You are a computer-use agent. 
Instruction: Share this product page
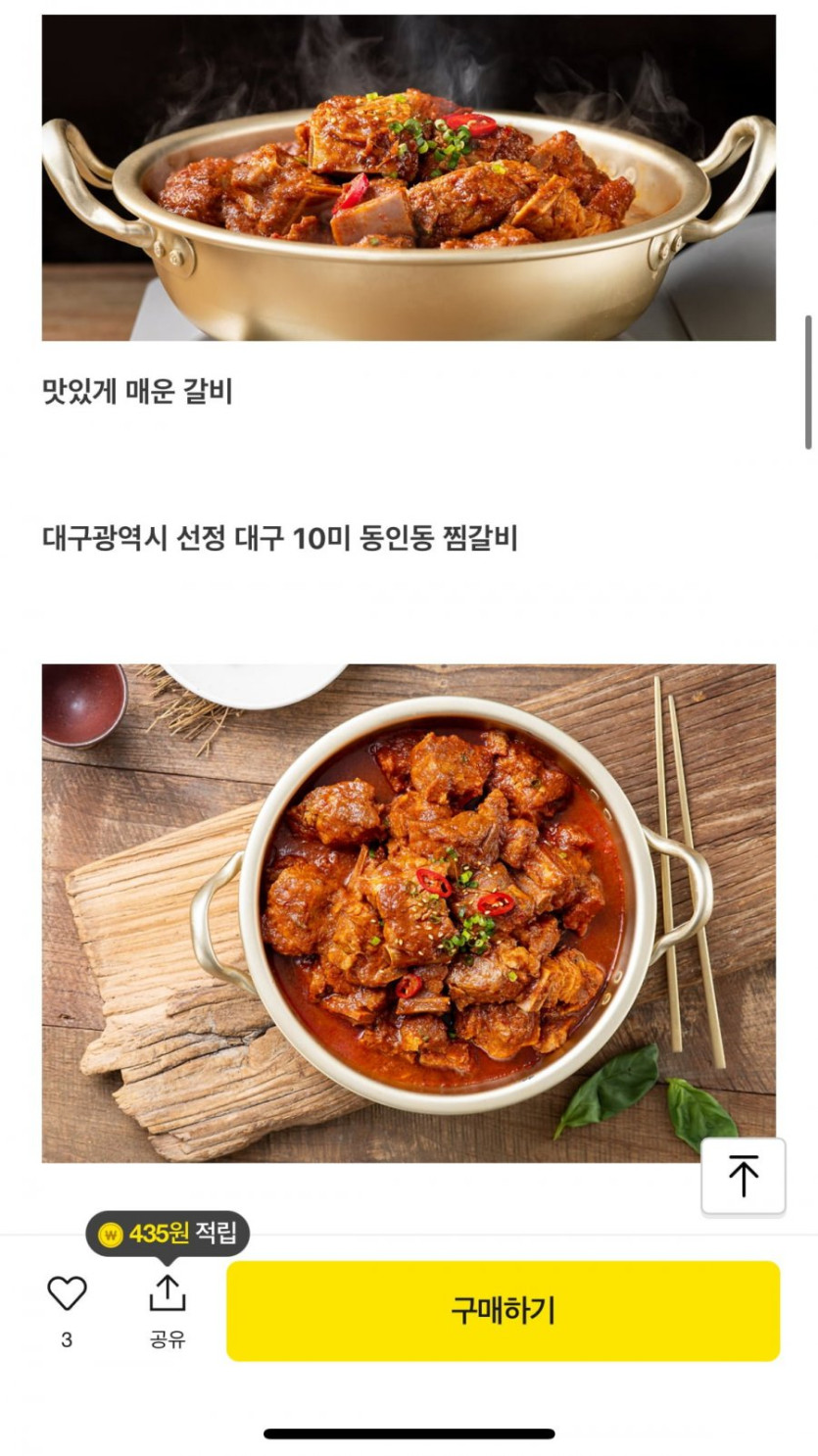pos(168,1294)
